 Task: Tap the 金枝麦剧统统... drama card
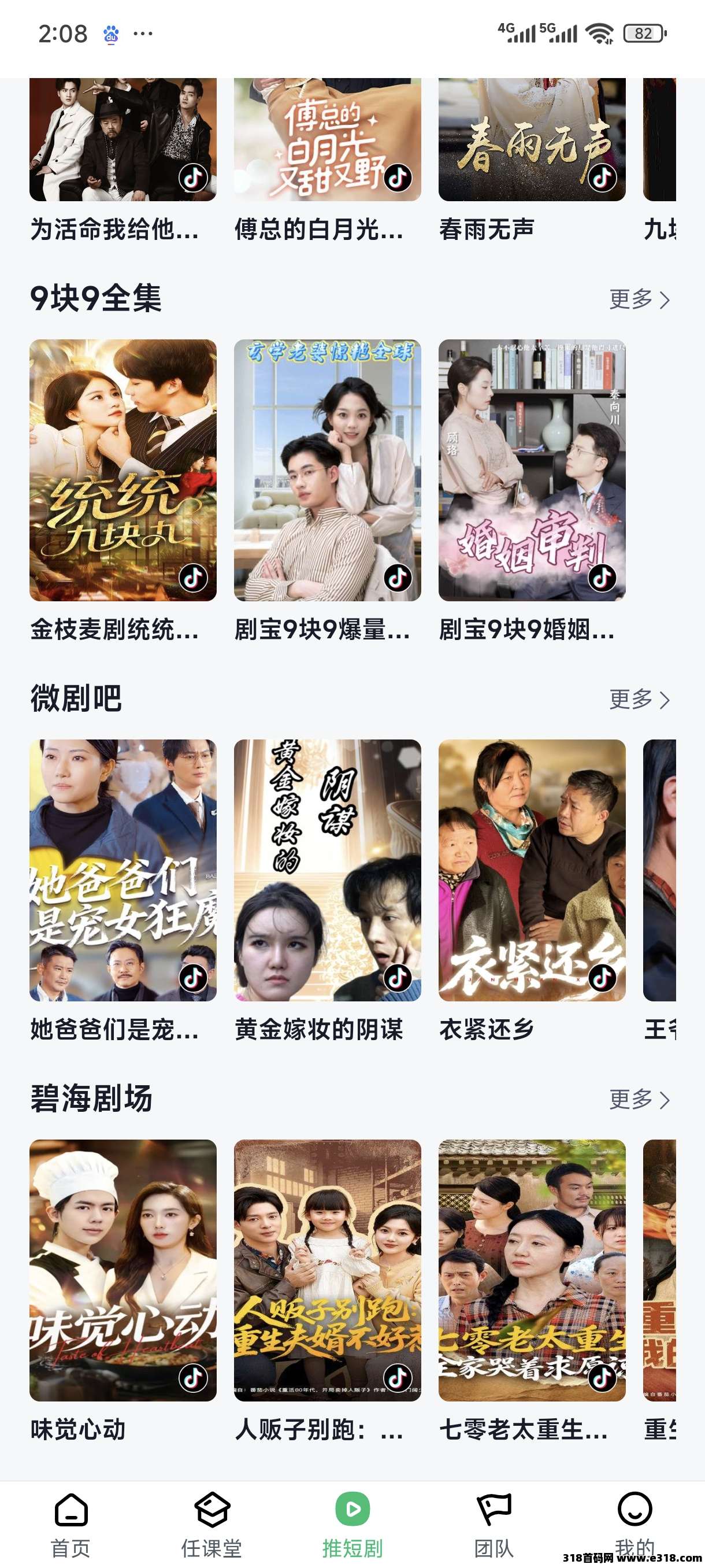click(x=123, y=470)
